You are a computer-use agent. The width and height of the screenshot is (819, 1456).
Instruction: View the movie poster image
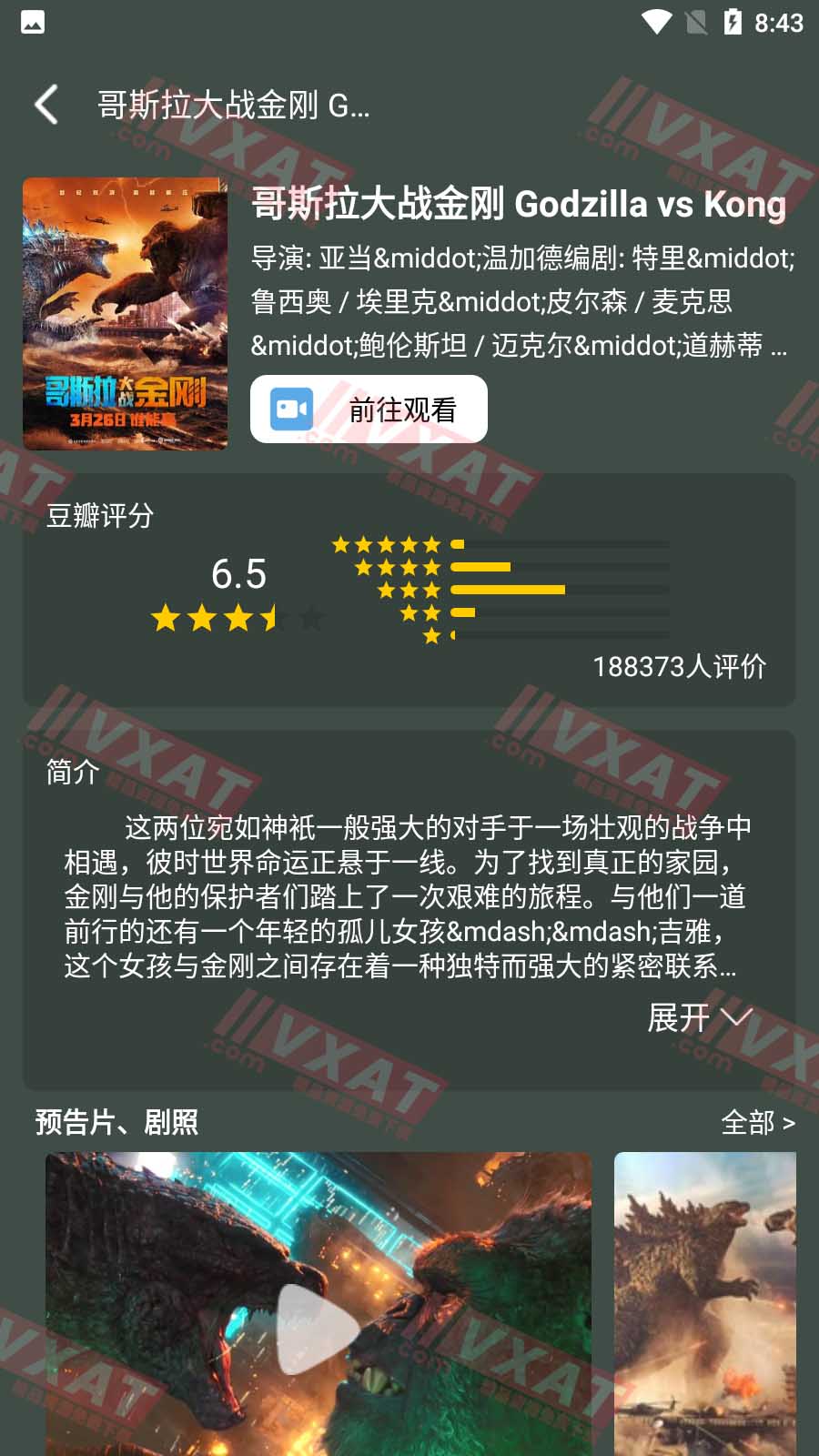point(126,314)
